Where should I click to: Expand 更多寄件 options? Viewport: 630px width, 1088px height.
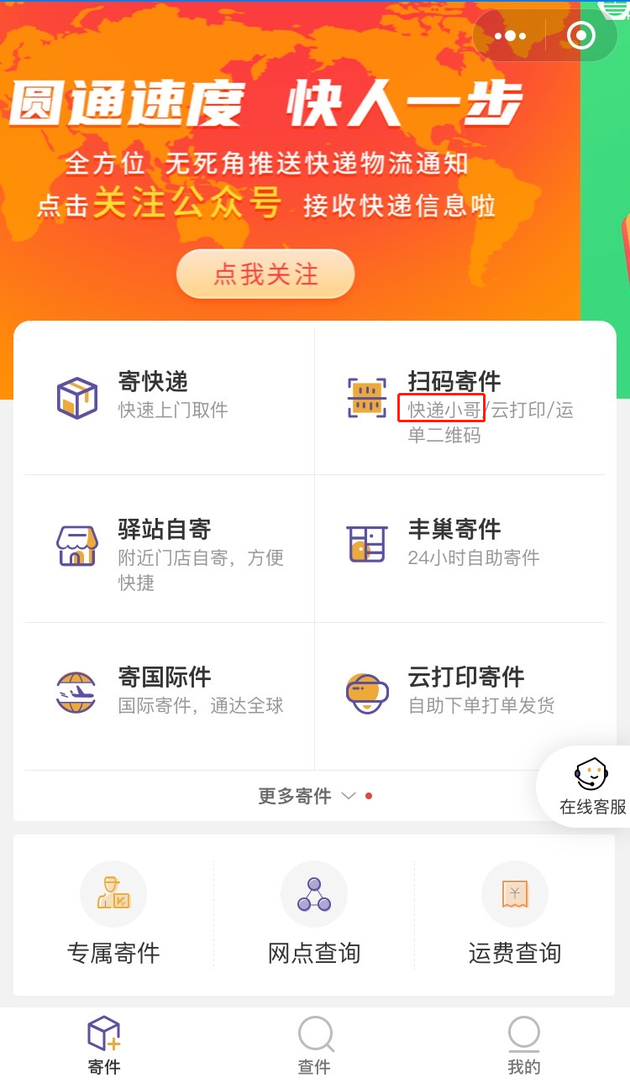coord(308,796)
